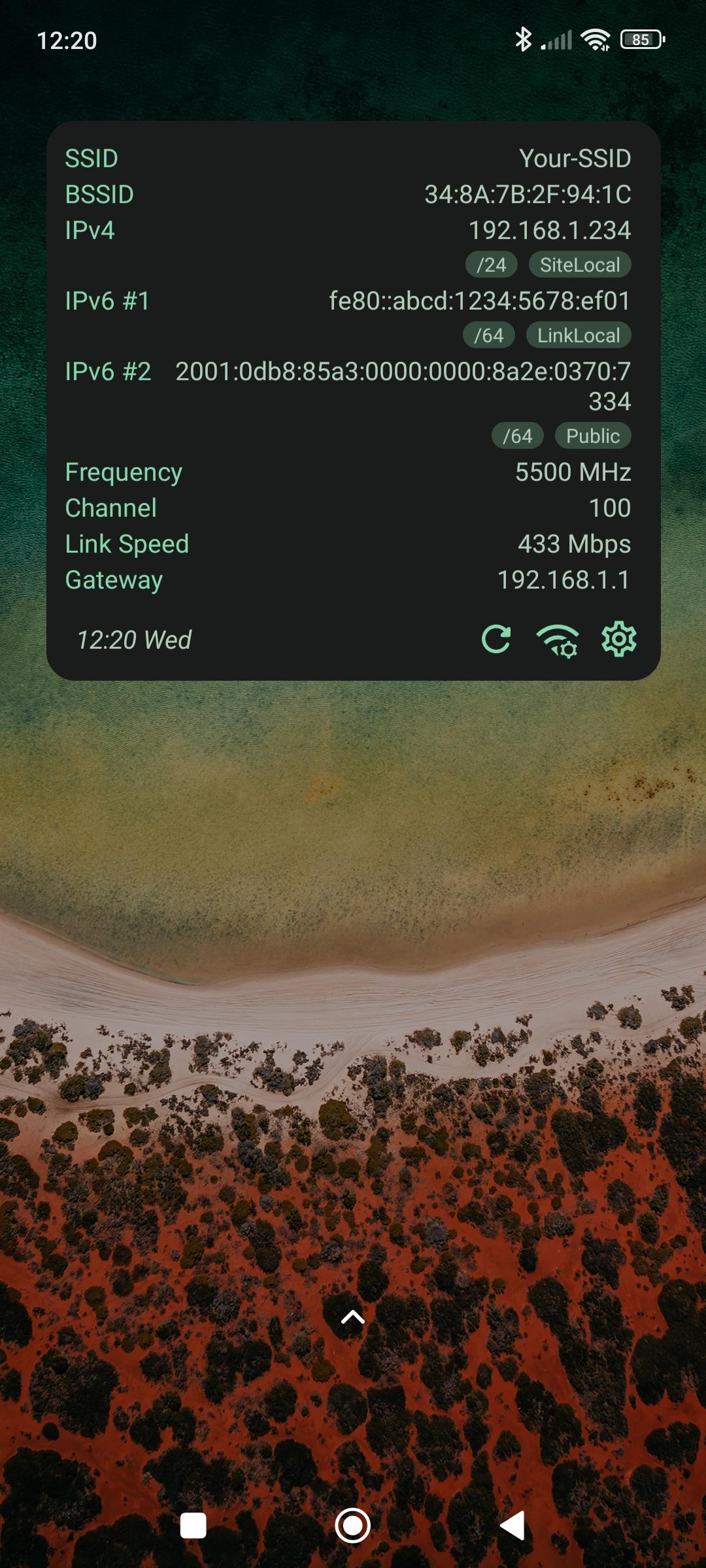Go to the home screen
The width and height of the screenshot is (706, 1568).
(353, 1526)
